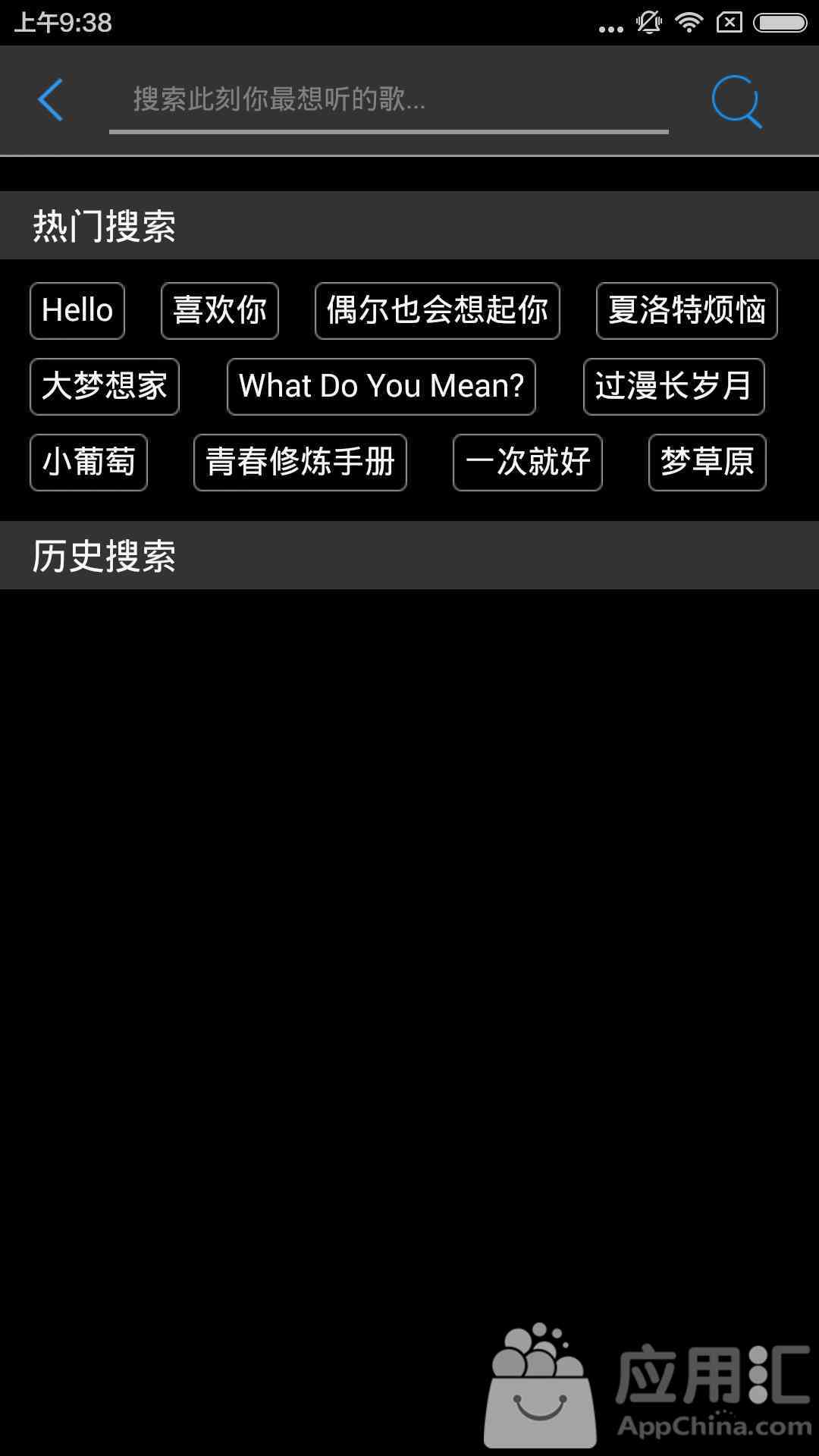Viewport: 819px width, 1456px height.
Task: Search for 喜欢你
Action: point(220,311)
